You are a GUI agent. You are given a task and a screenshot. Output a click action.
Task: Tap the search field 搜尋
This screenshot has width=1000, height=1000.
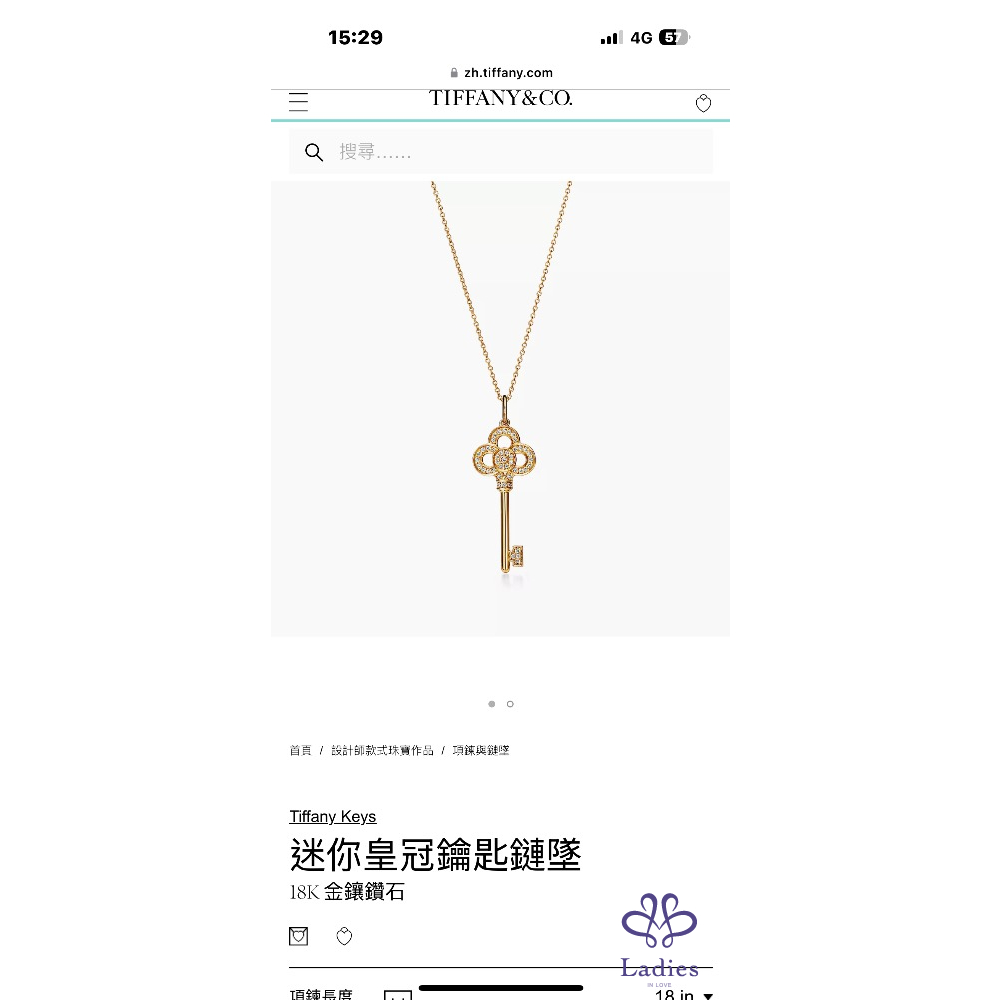click(500, 152)
